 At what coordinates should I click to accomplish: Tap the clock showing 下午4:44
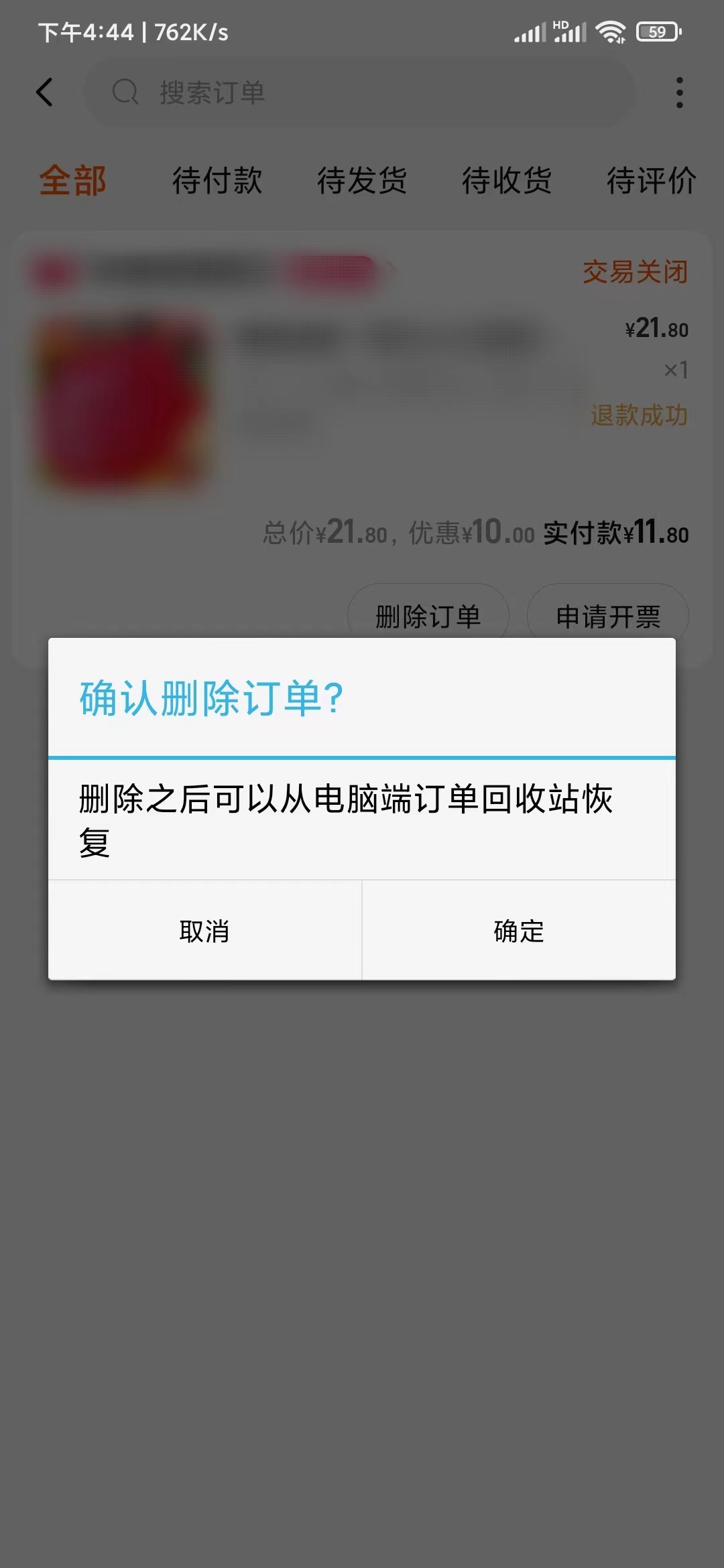click(87, 31)
